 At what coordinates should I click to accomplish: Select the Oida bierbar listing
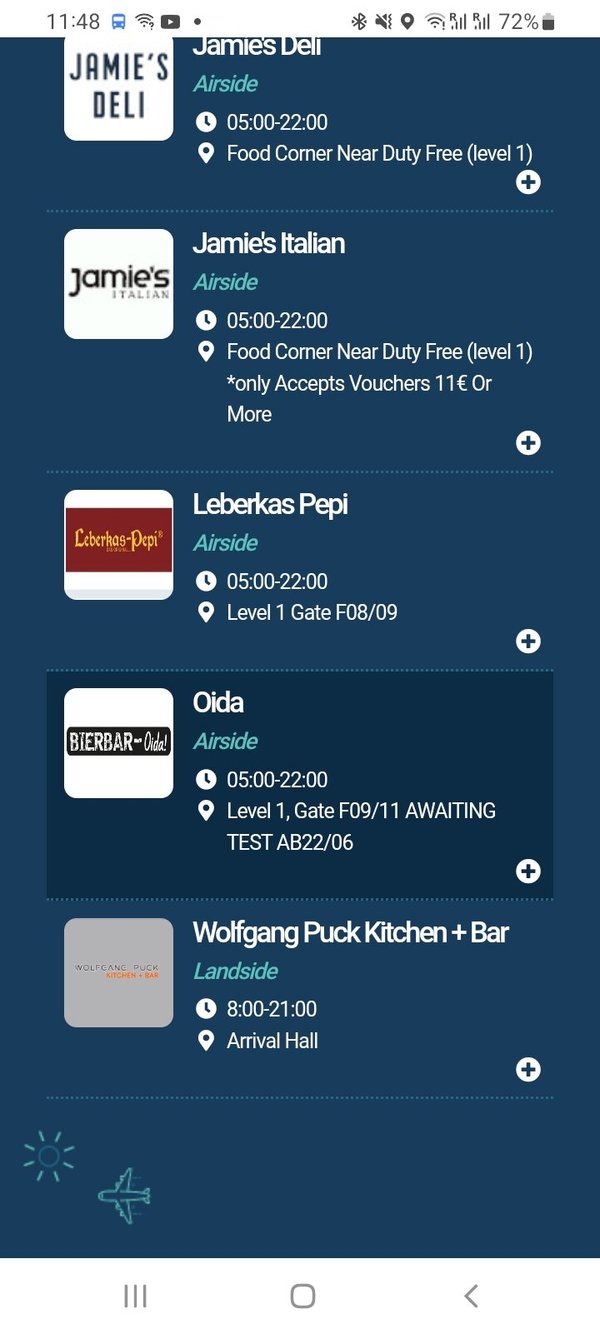tap(218, 703)
